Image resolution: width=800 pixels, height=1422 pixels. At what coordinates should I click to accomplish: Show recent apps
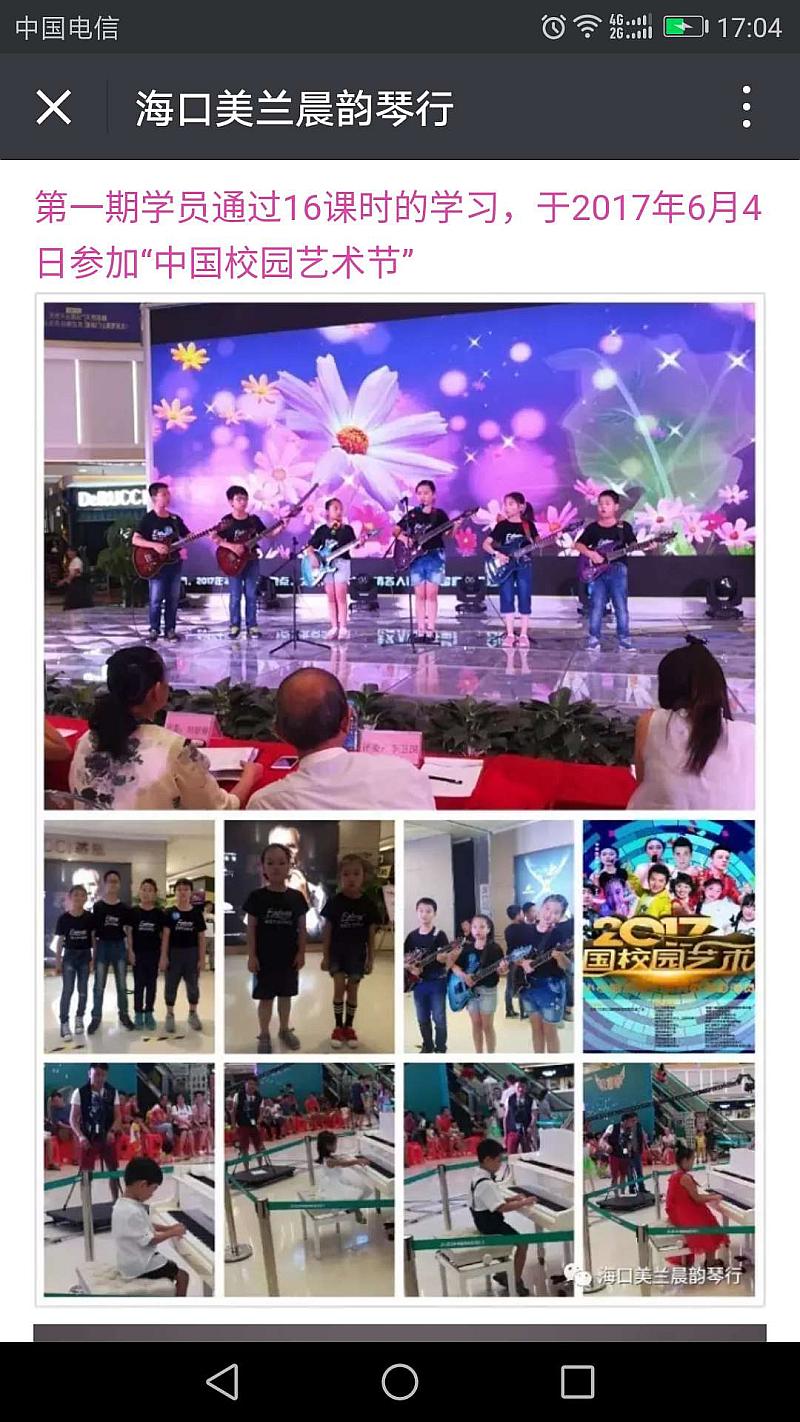tap(577, 1382)
